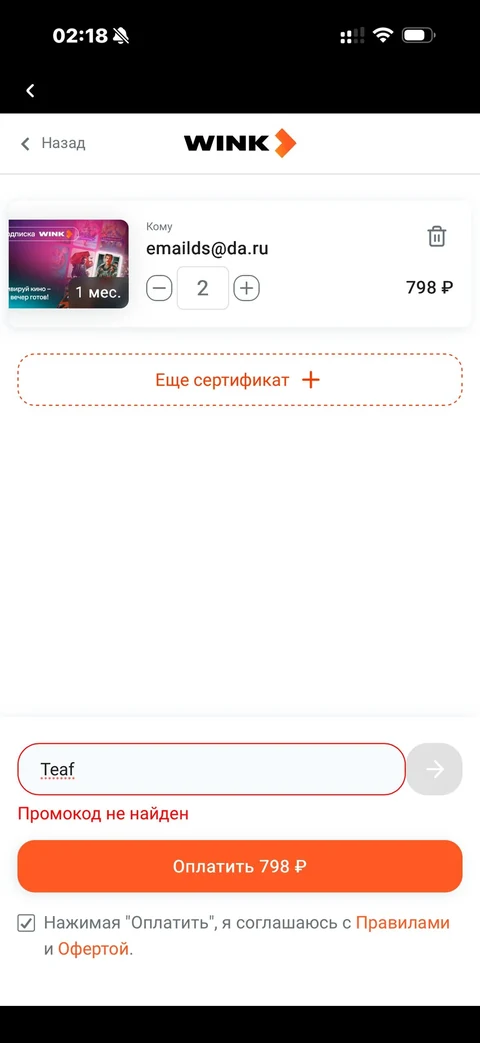This screenshot has height=1043, width=480.
Task: Delete the certificate with the trash icon
Action: tap(437, 236)
